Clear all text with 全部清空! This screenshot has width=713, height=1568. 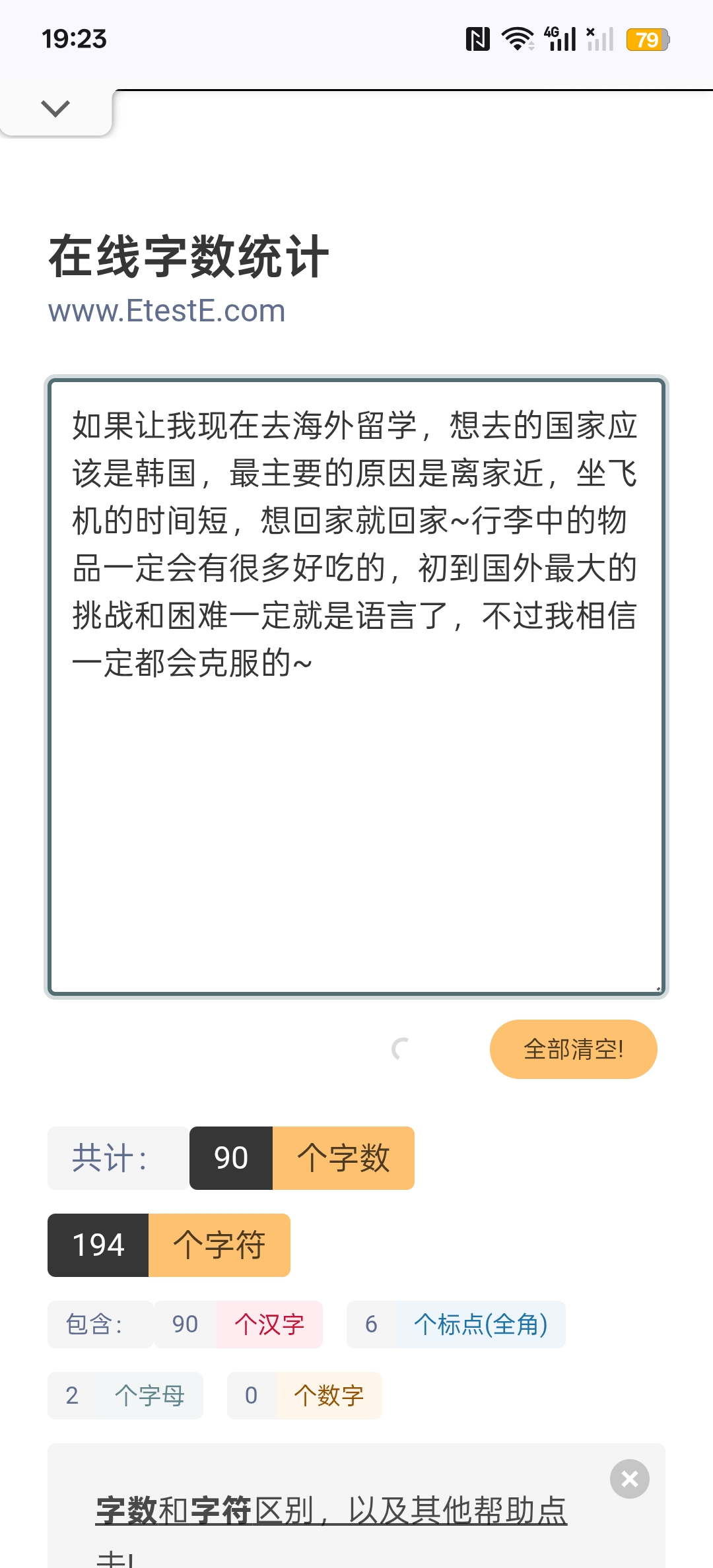(x=573, y=1049)
